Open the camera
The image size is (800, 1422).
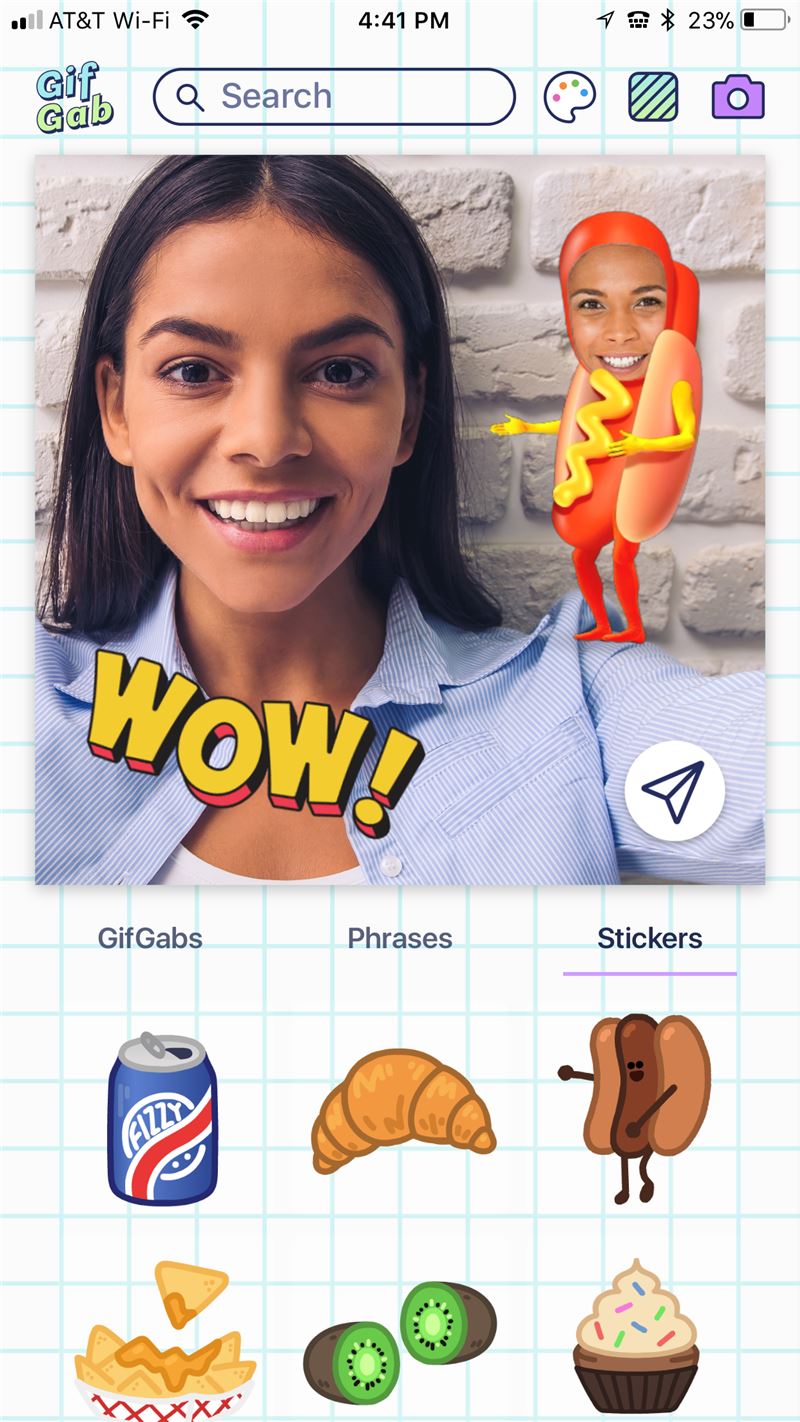pyautogui.click(x=738, y=97)
